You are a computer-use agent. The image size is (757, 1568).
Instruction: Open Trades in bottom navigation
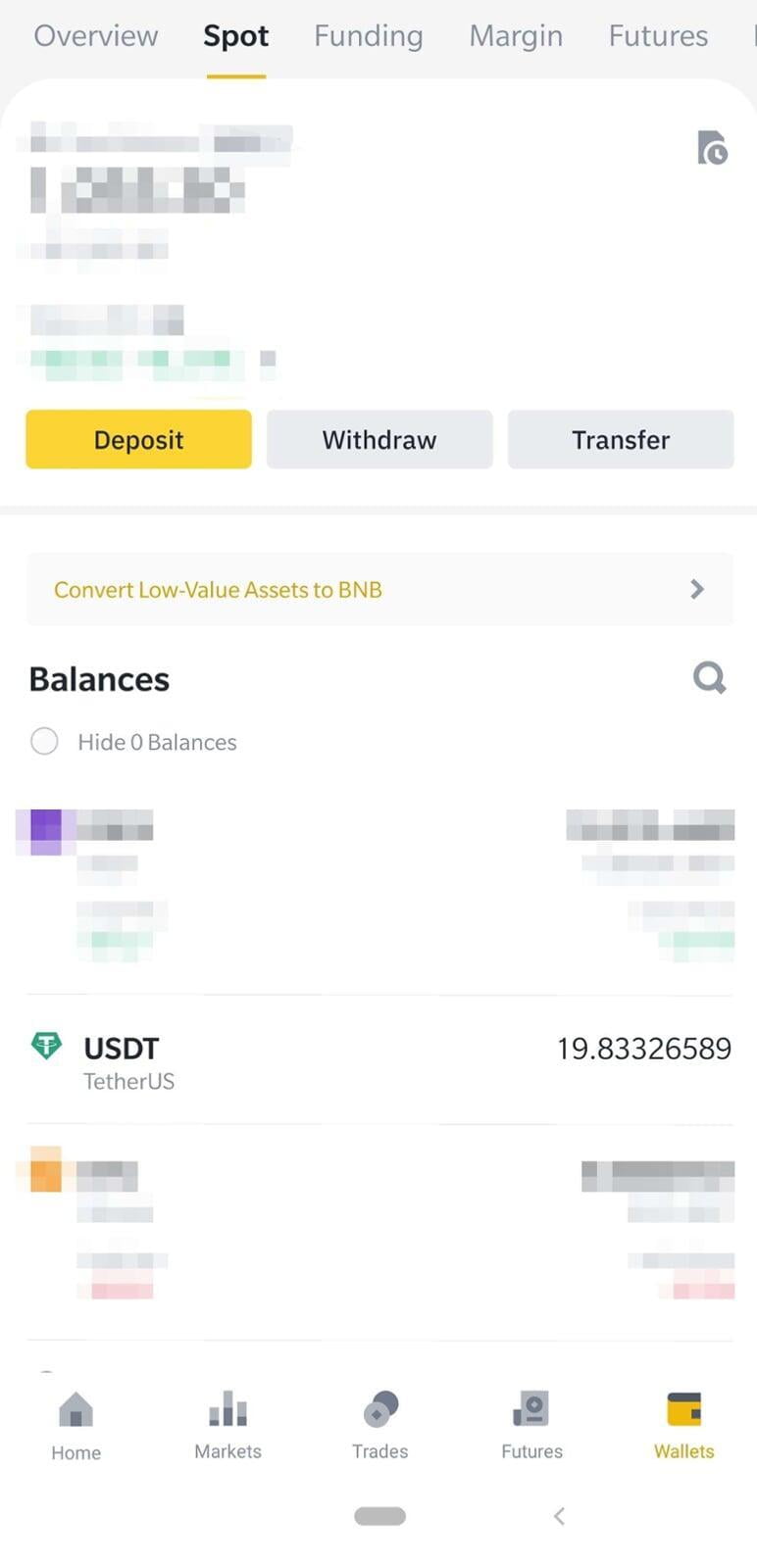point(379,1426)
